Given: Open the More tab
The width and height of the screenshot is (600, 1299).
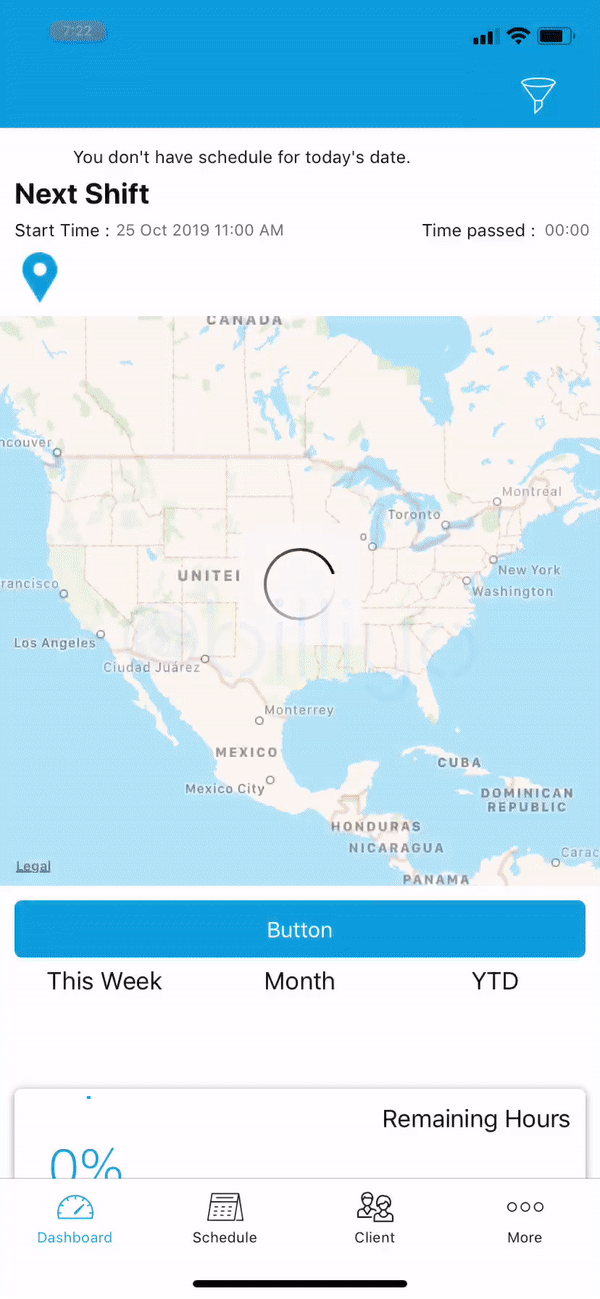Looking at the screenshot, I should tap(524, 1219).
